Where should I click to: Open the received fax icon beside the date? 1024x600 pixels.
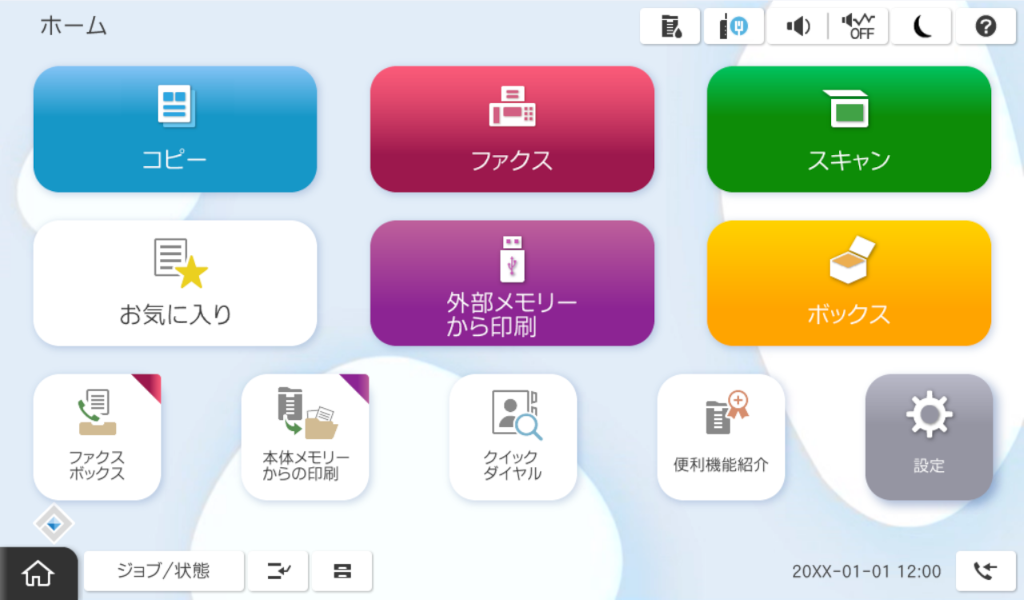[985, 571]
